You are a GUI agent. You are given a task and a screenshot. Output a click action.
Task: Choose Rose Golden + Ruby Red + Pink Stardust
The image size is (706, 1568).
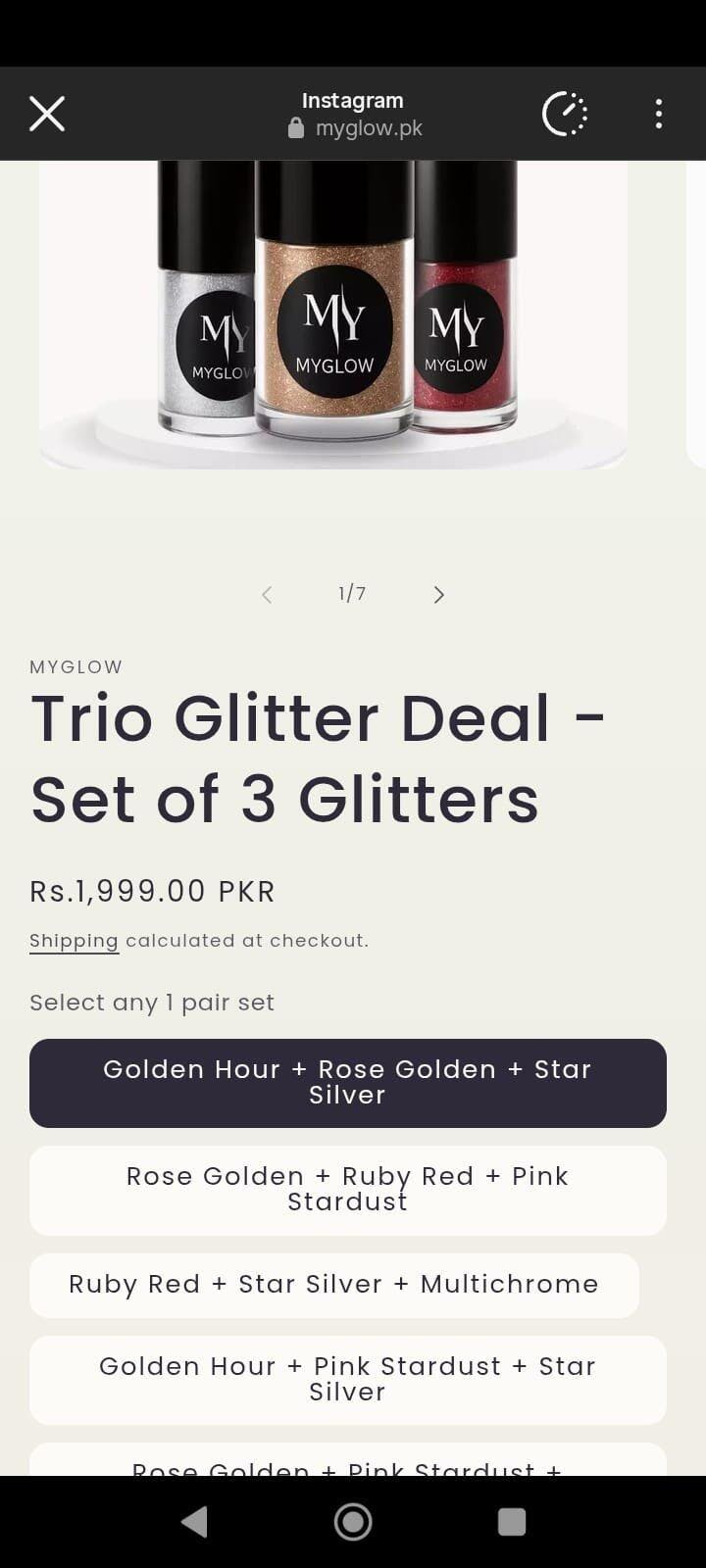(348, 1190)
